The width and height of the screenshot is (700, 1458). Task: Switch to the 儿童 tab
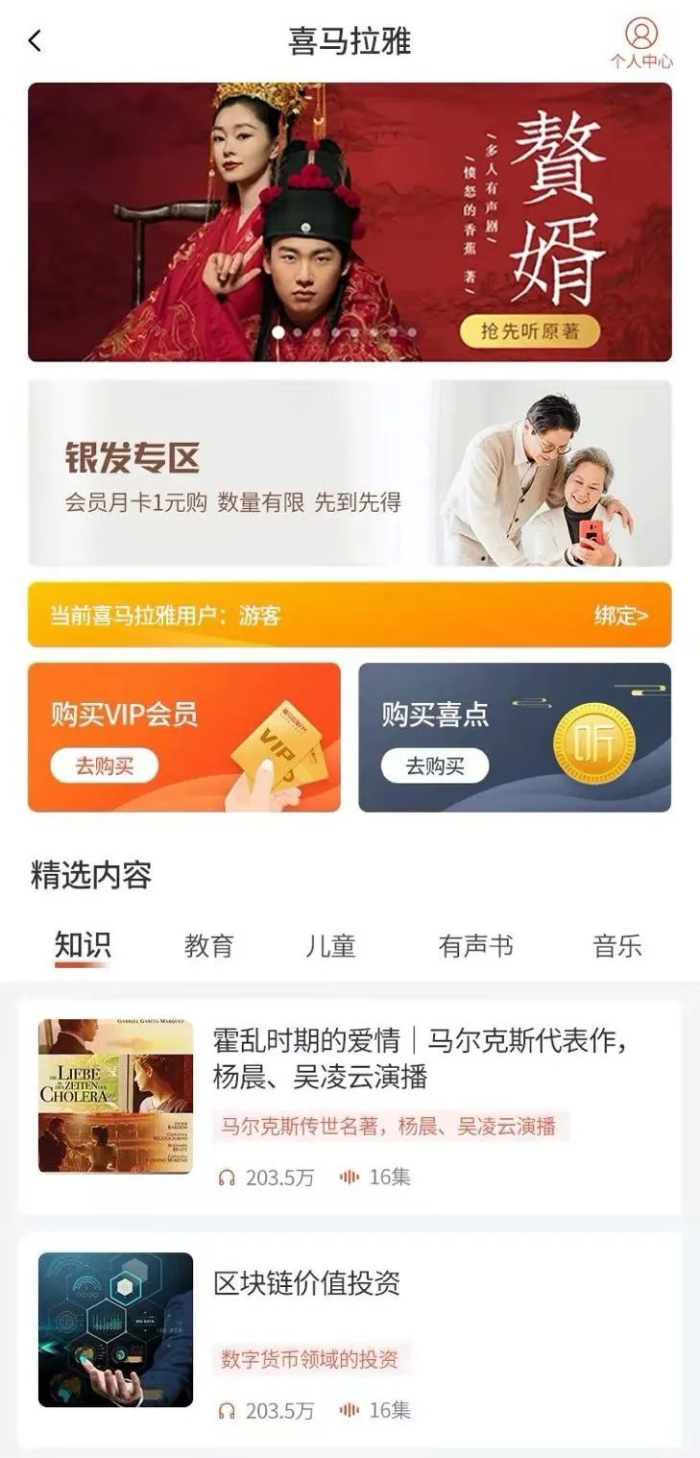(x=330, y=946)
